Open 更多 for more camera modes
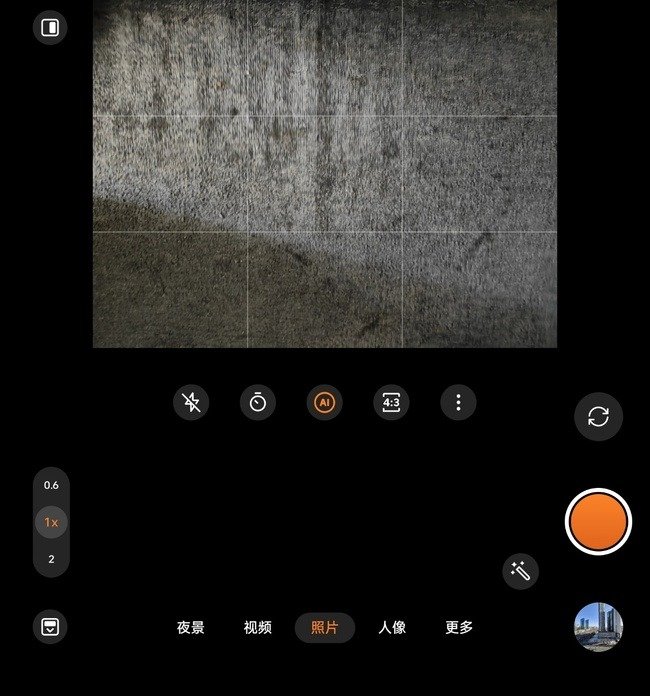Image resolution: width=650 pixels, height=696 pixels. coord(459,628)
